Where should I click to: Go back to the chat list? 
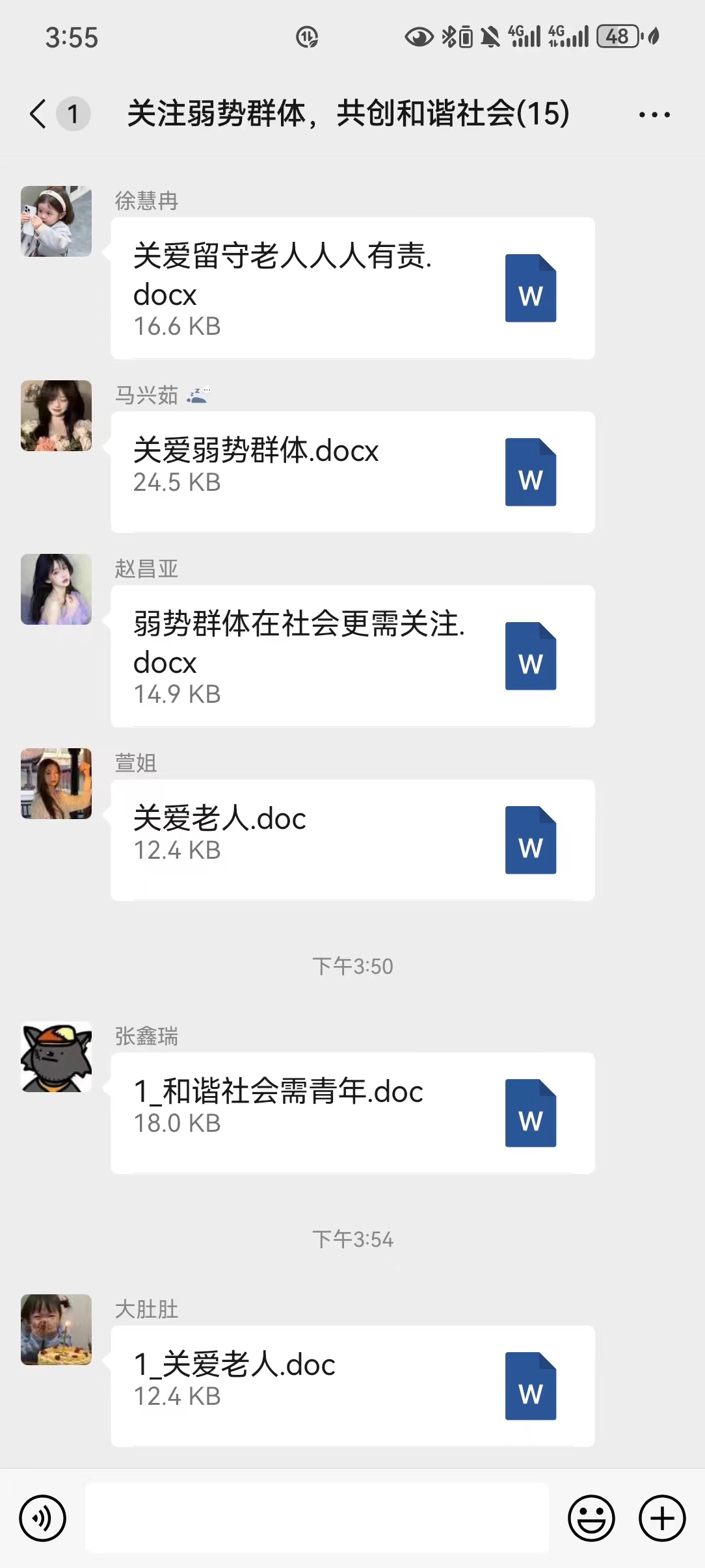tap(39, 114)
